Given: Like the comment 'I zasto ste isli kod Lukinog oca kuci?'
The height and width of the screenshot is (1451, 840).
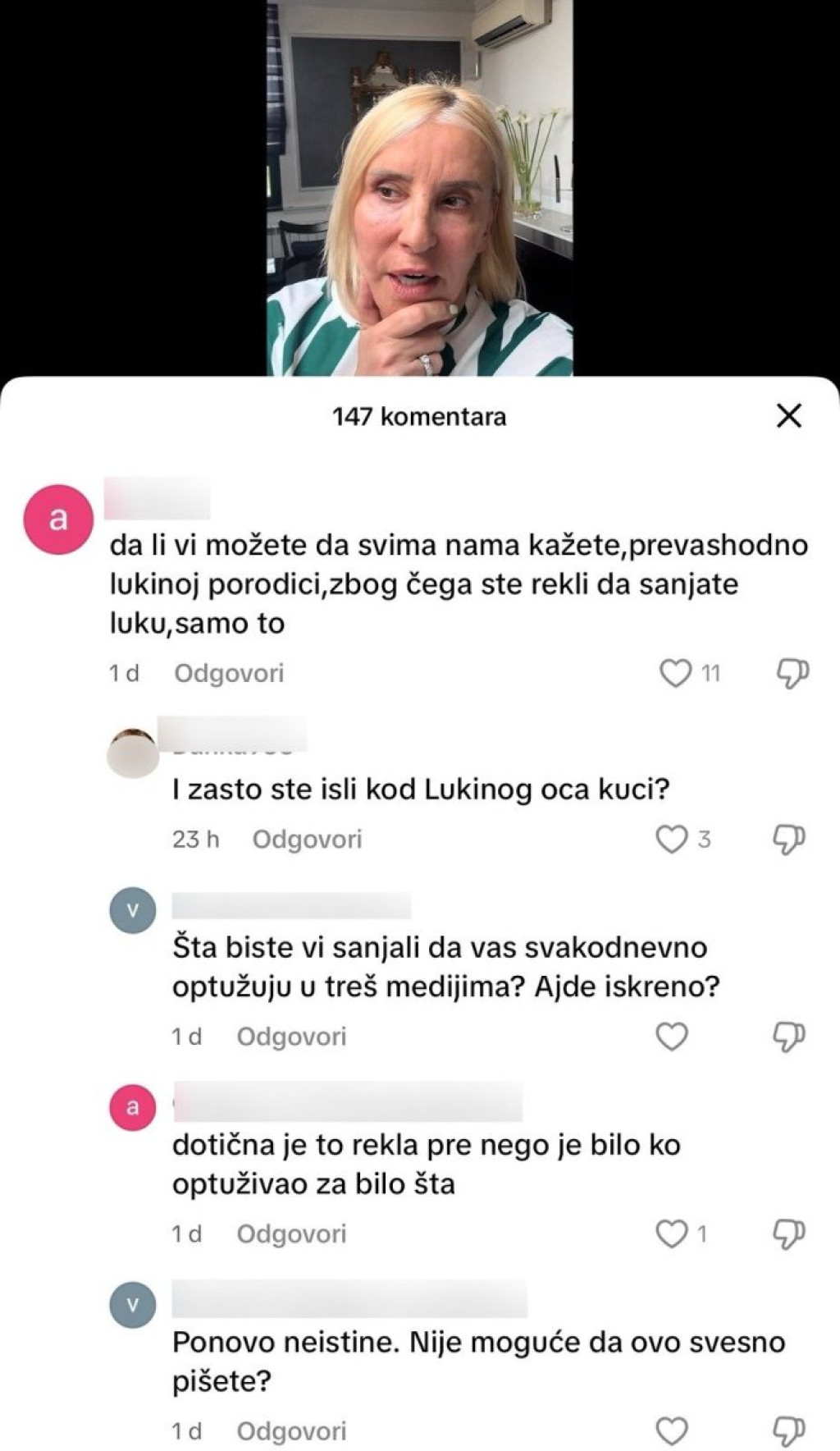Looking at the screenshot, I should pos(672,839).
